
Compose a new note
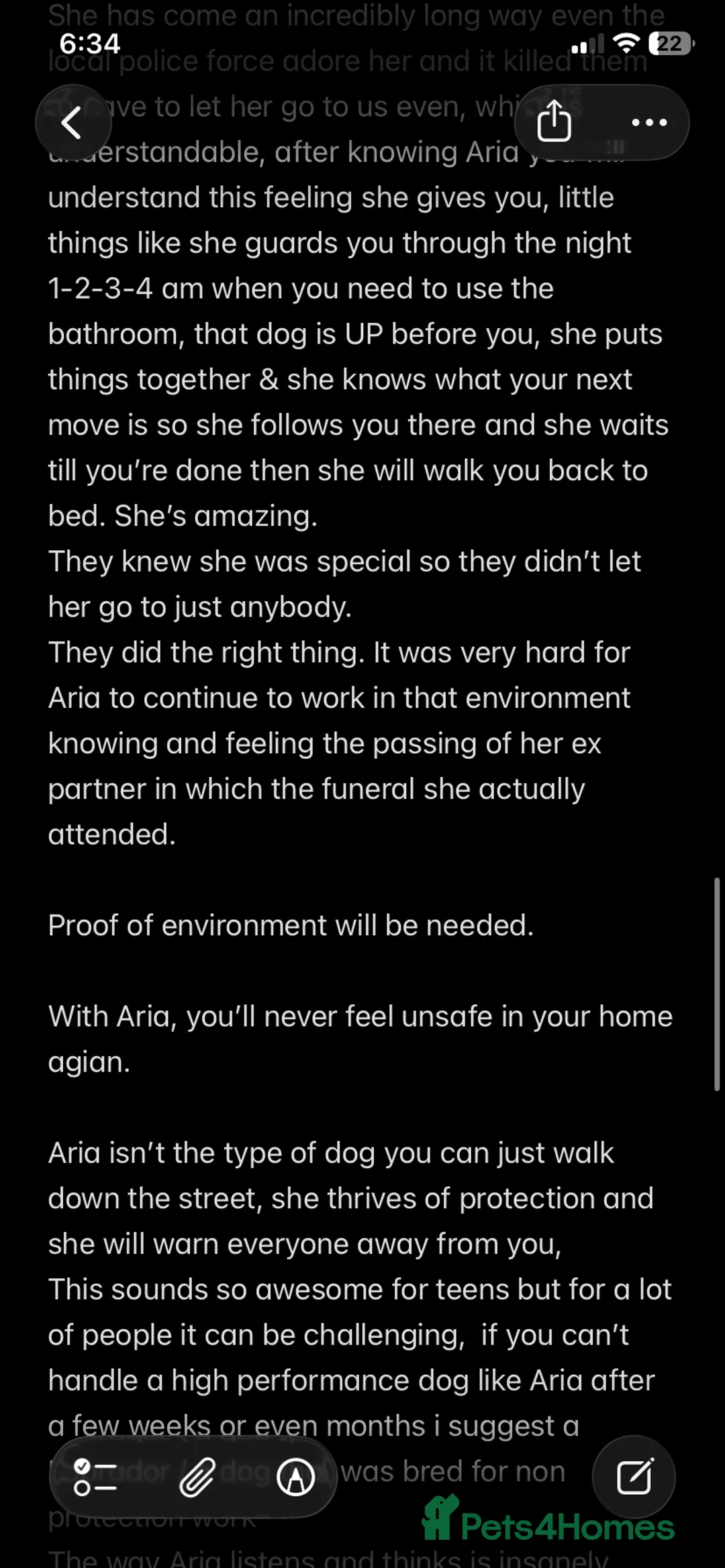(634, 1476)
